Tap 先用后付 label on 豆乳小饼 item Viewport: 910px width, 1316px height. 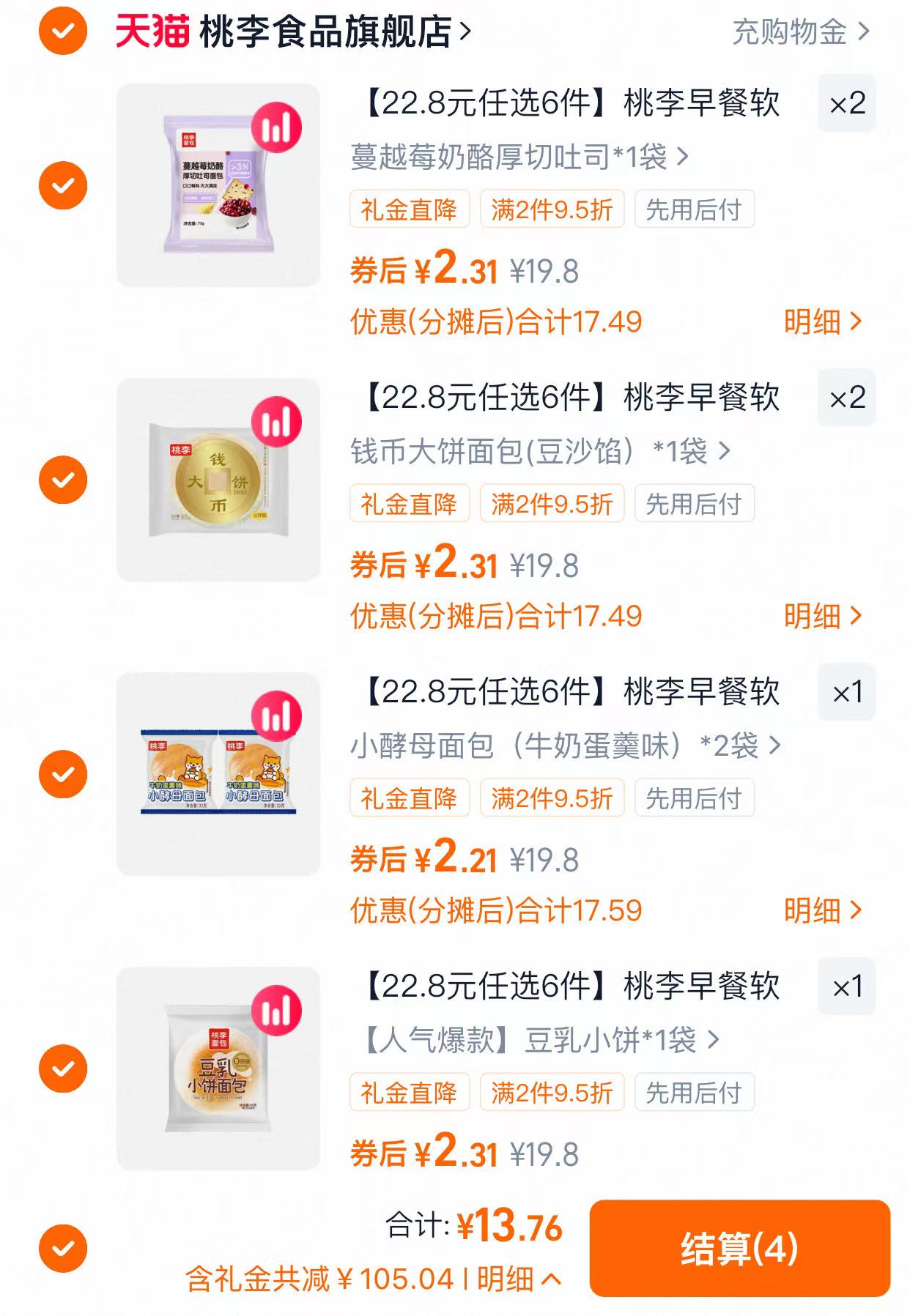[x=695, y=1092]
